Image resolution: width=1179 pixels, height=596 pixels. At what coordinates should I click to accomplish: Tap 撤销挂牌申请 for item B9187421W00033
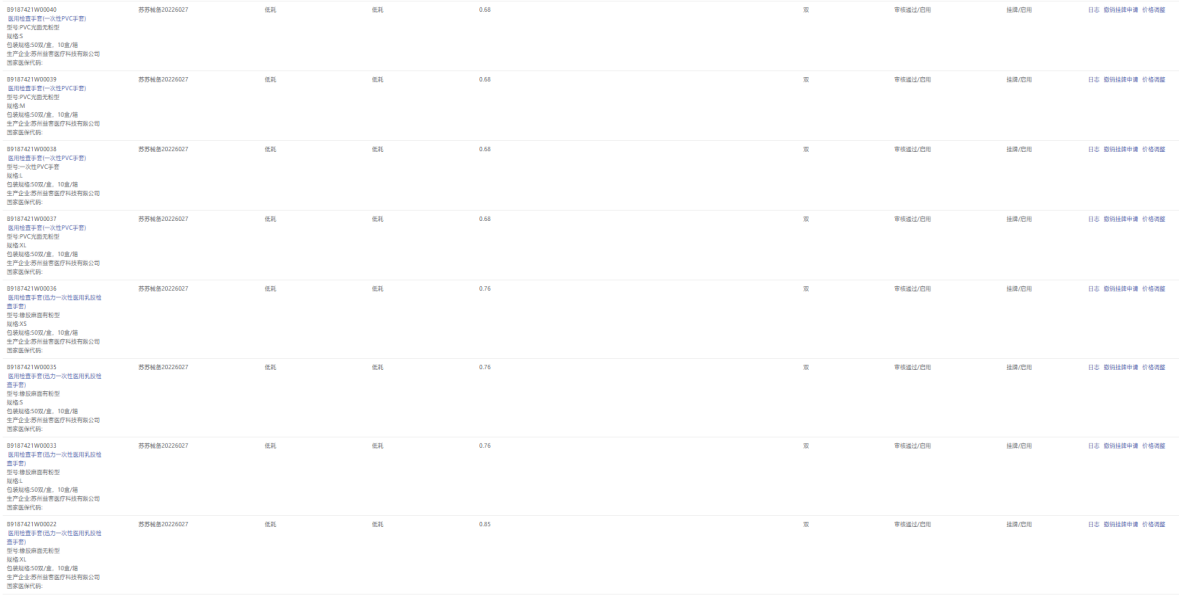point(1120,445)
